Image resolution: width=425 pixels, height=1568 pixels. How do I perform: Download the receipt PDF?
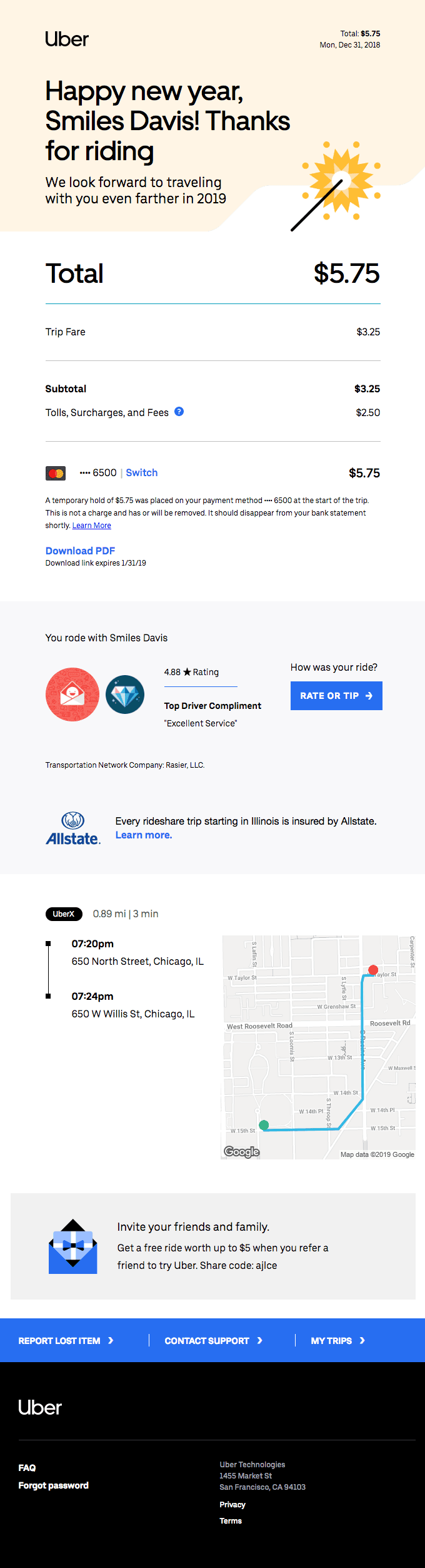coord(80,551)
